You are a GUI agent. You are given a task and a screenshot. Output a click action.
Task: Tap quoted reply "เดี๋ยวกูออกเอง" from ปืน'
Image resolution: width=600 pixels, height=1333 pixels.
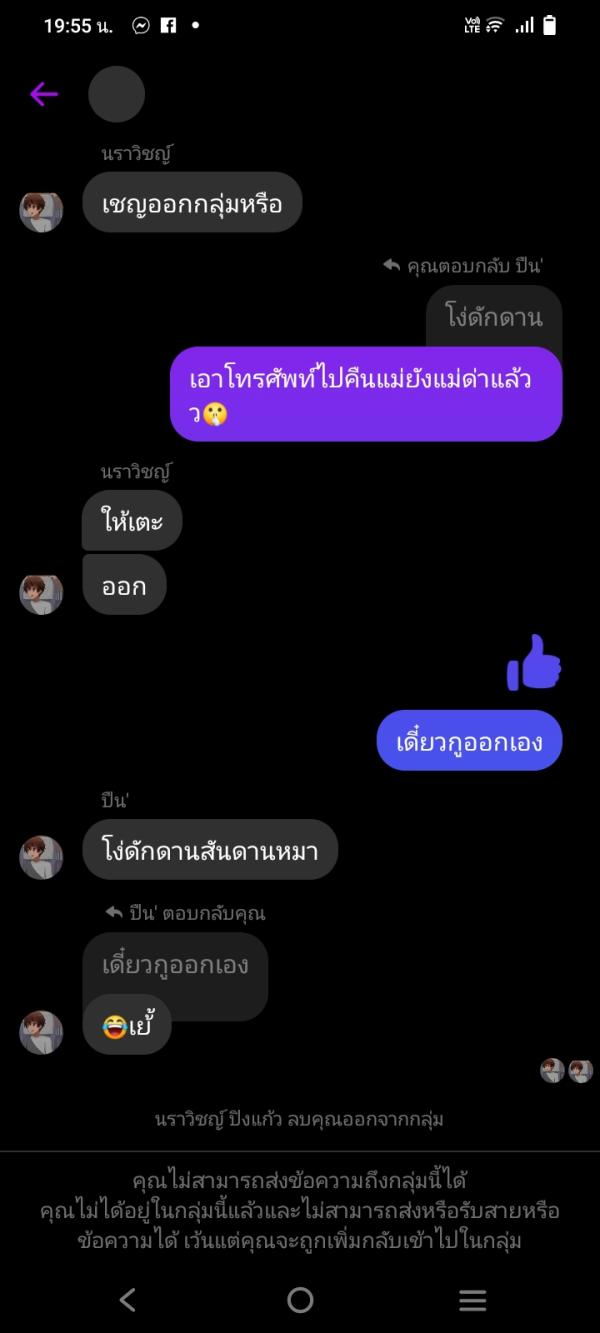(x=175, y=966)
